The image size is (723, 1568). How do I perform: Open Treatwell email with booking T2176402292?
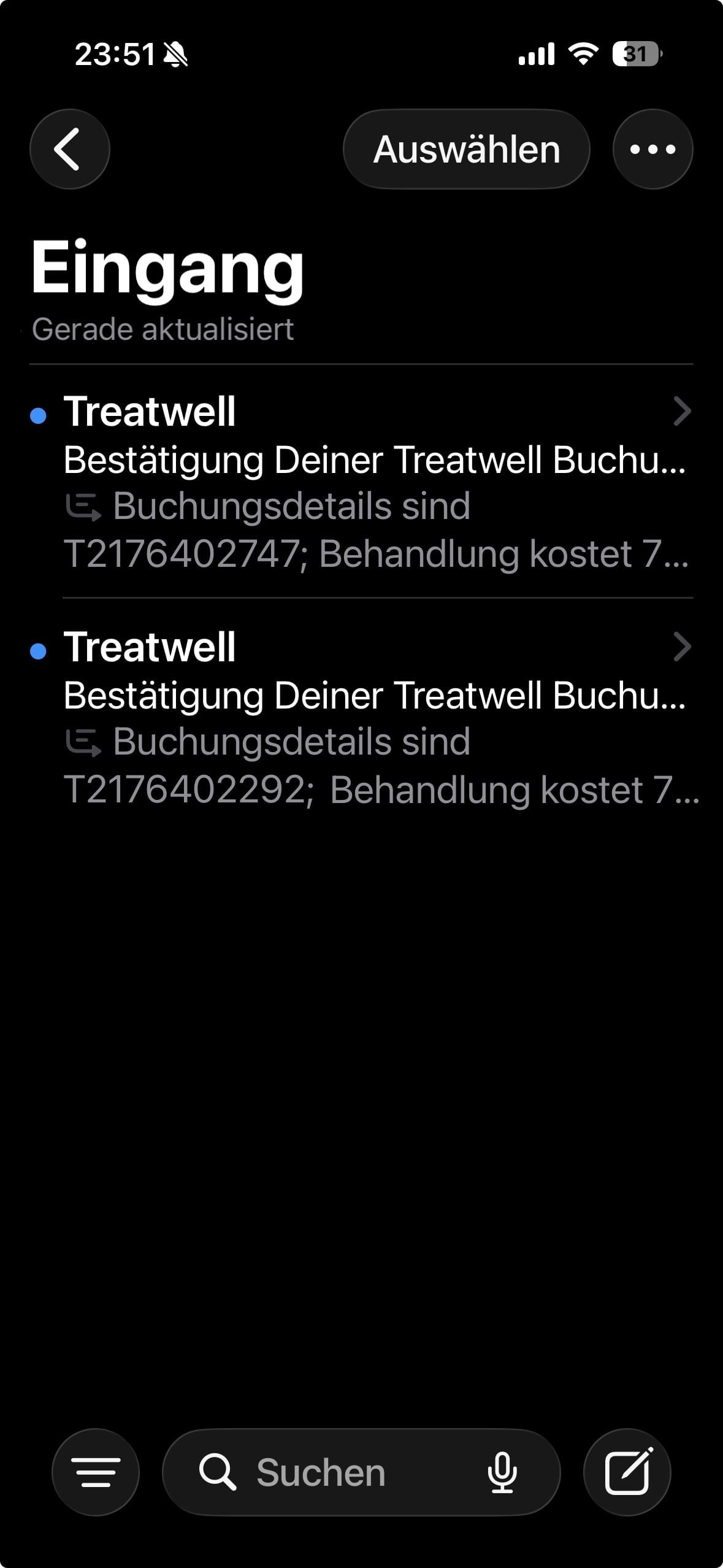pos(374,718)
